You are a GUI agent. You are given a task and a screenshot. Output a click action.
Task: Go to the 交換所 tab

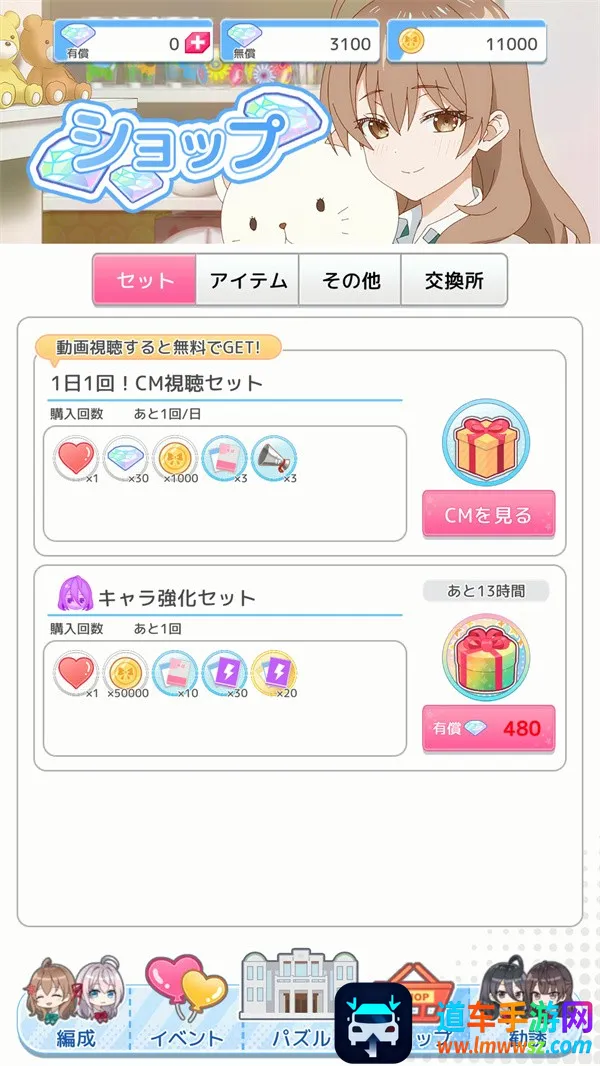[x=454, y=280]
